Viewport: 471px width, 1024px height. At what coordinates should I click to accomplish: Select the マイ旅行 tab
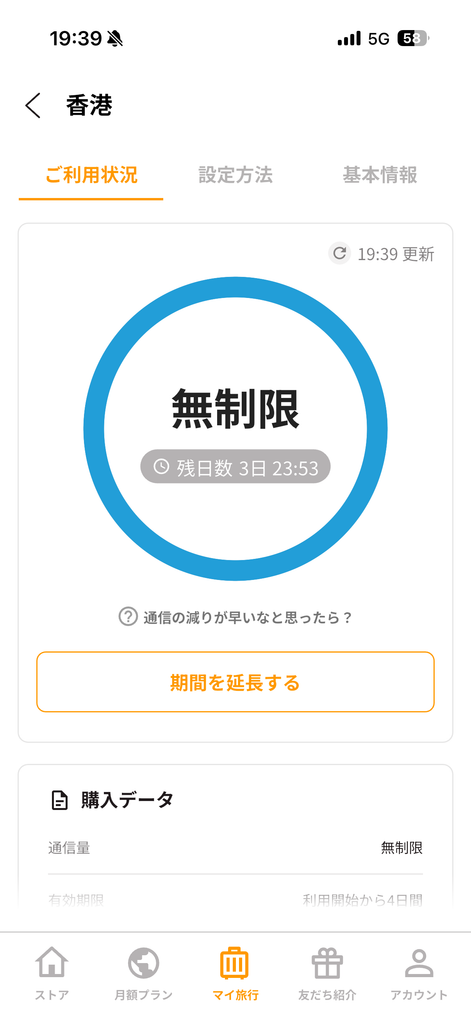[x=235, y=974]
